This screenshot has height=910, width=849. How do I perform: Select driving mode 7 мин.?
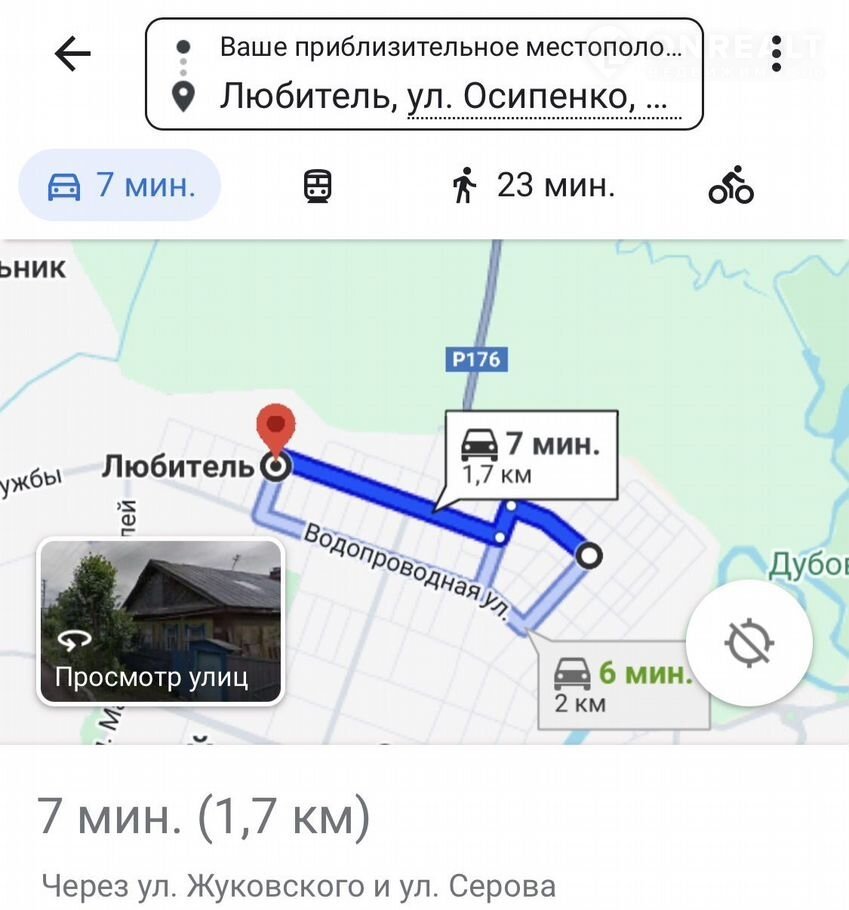click(x=120, y=185)
